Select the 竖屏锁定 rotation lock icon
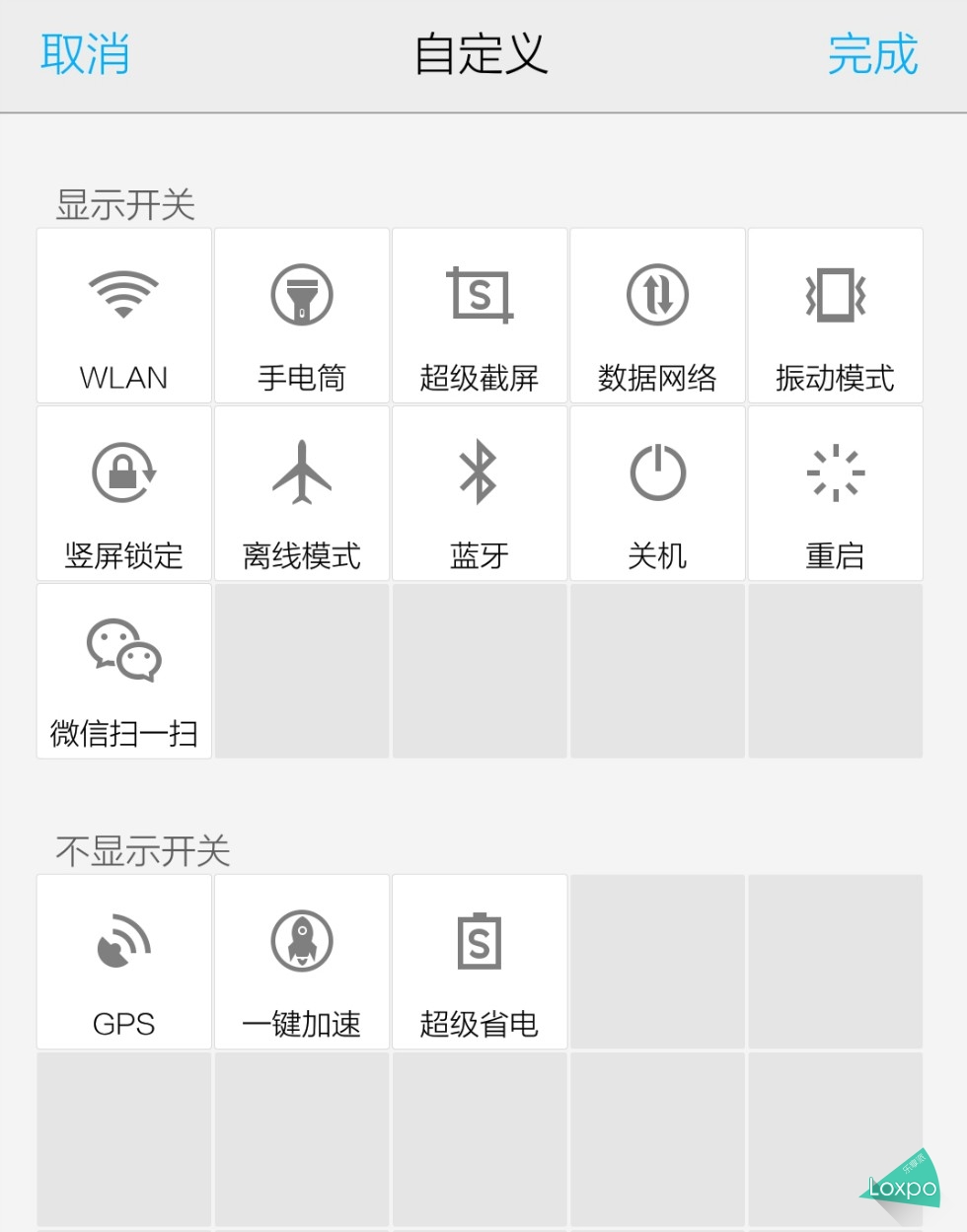 pos(123,472)
